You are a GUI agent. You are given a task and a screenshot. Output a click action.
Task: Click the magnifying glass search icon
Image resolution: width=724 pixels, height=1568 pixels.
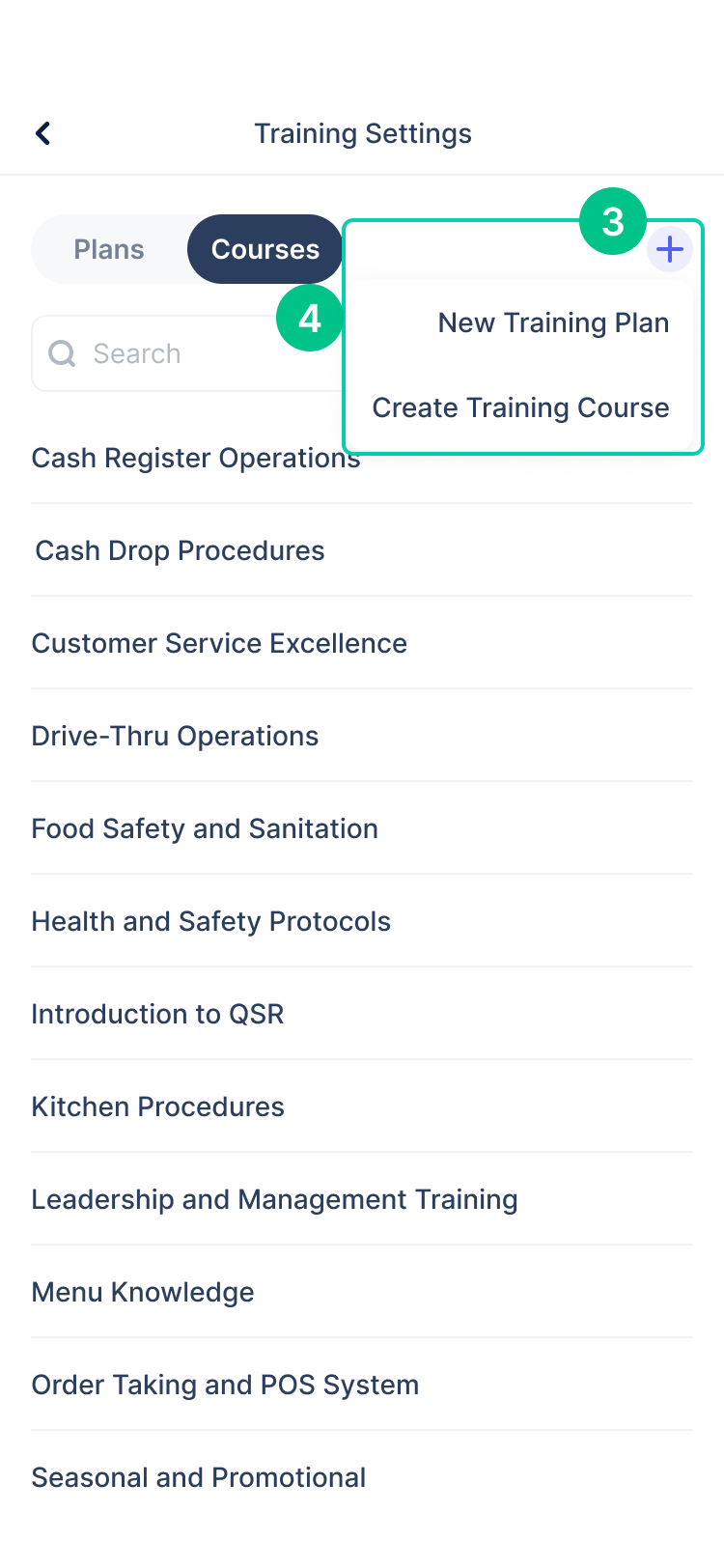[62, 353]
